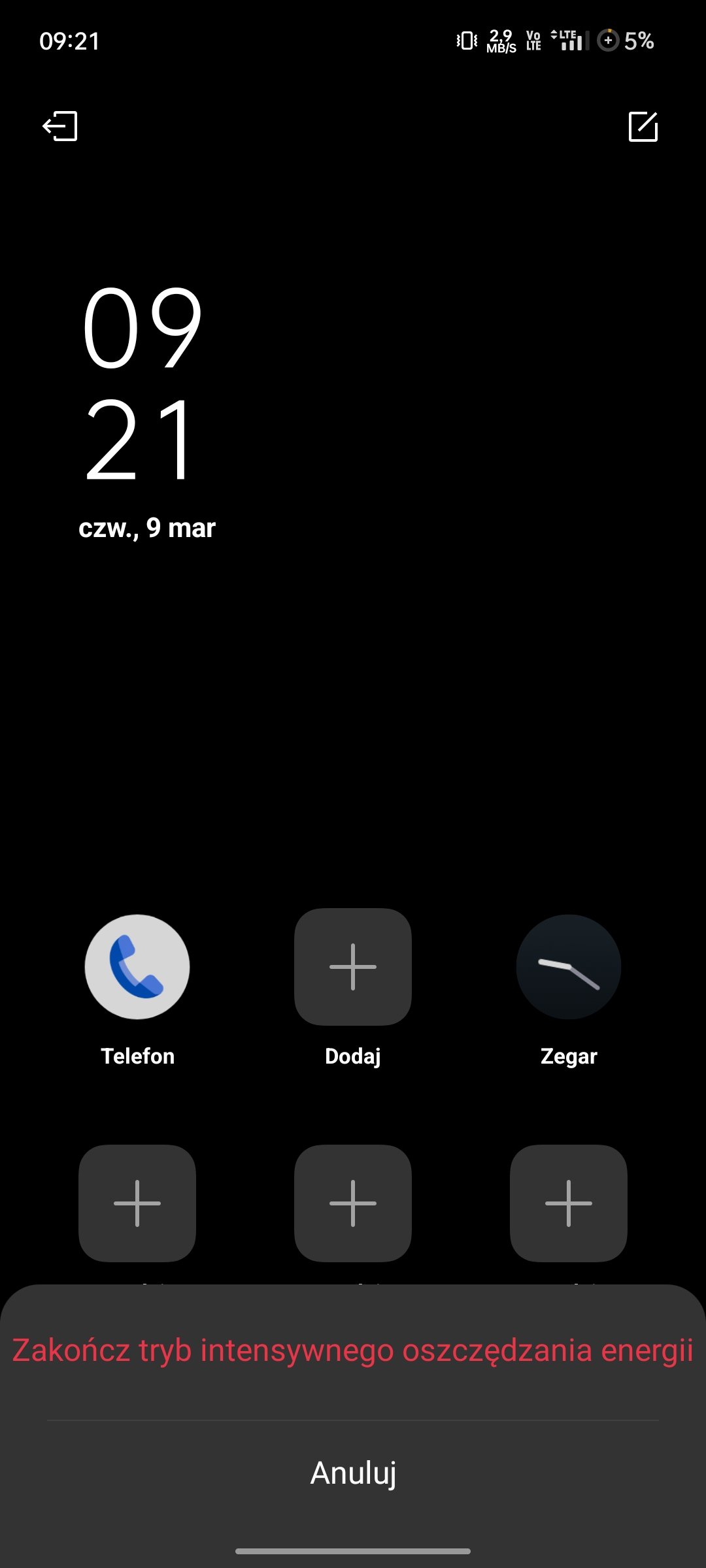Screen dimensions: 706x1568
Task: Open the edit apps pencil icon
Action: click(x=643, y=126)
